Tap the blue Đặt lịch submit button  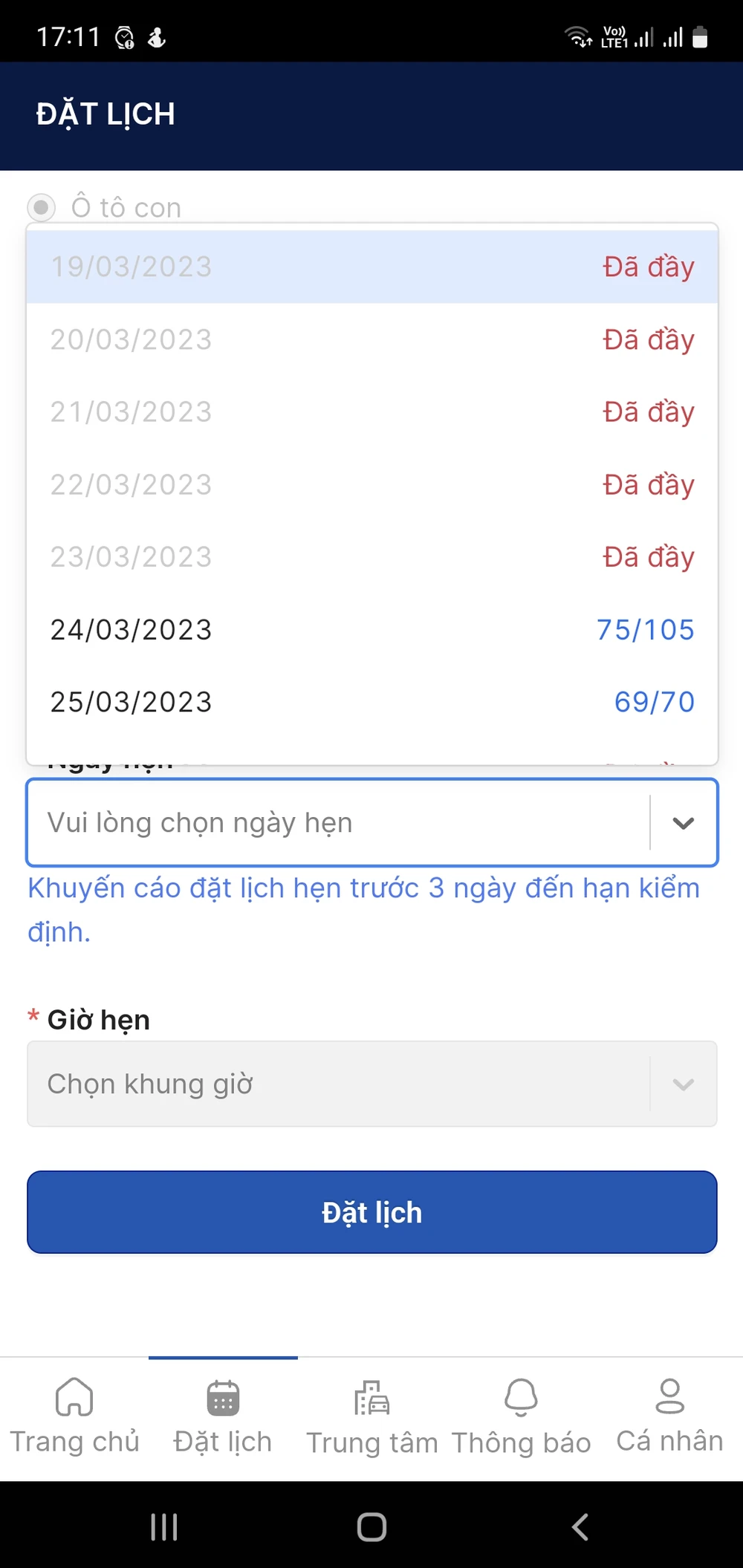(x=371, y=1211)
